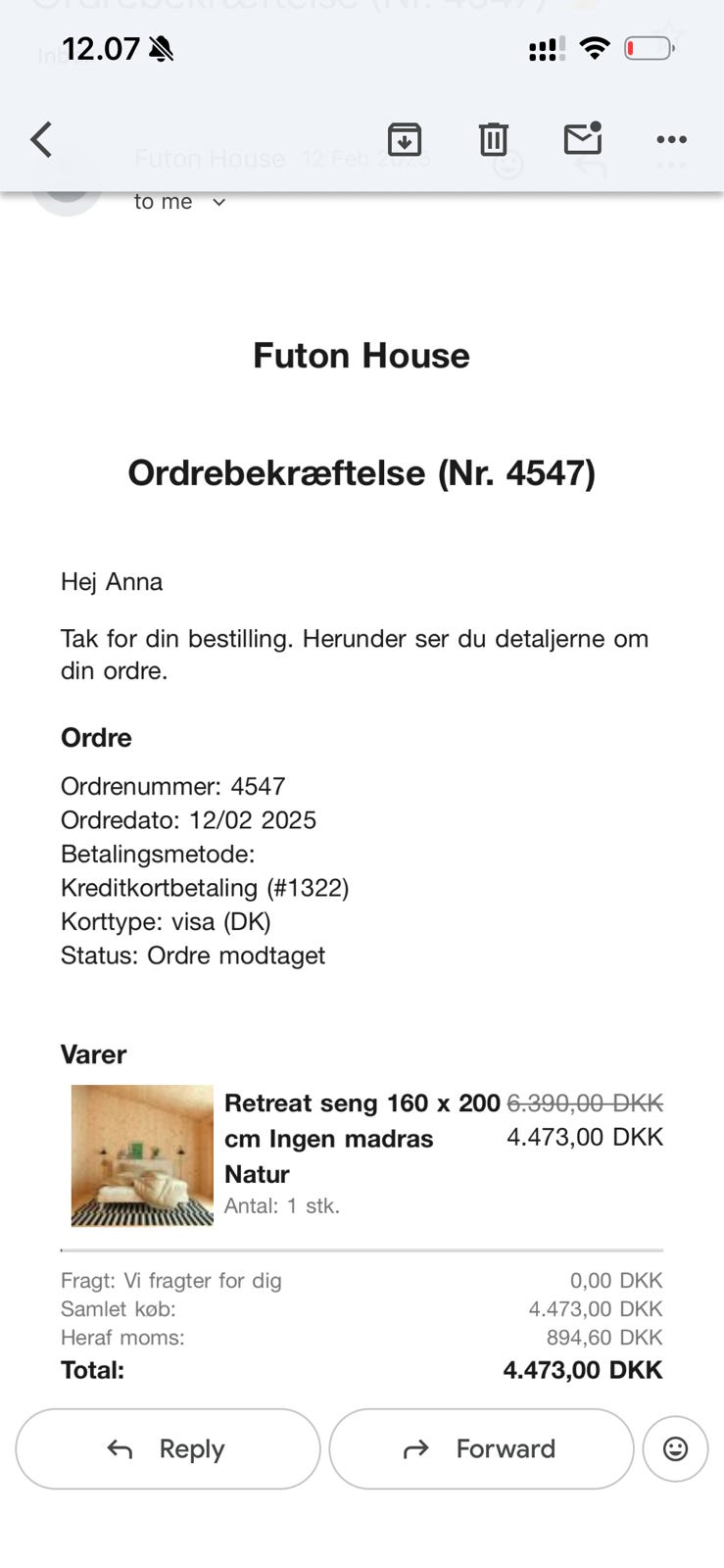The height and width of the screenshot is (1568, 724).
Task: Forward the order confirmation
Action: (480, 1448)
